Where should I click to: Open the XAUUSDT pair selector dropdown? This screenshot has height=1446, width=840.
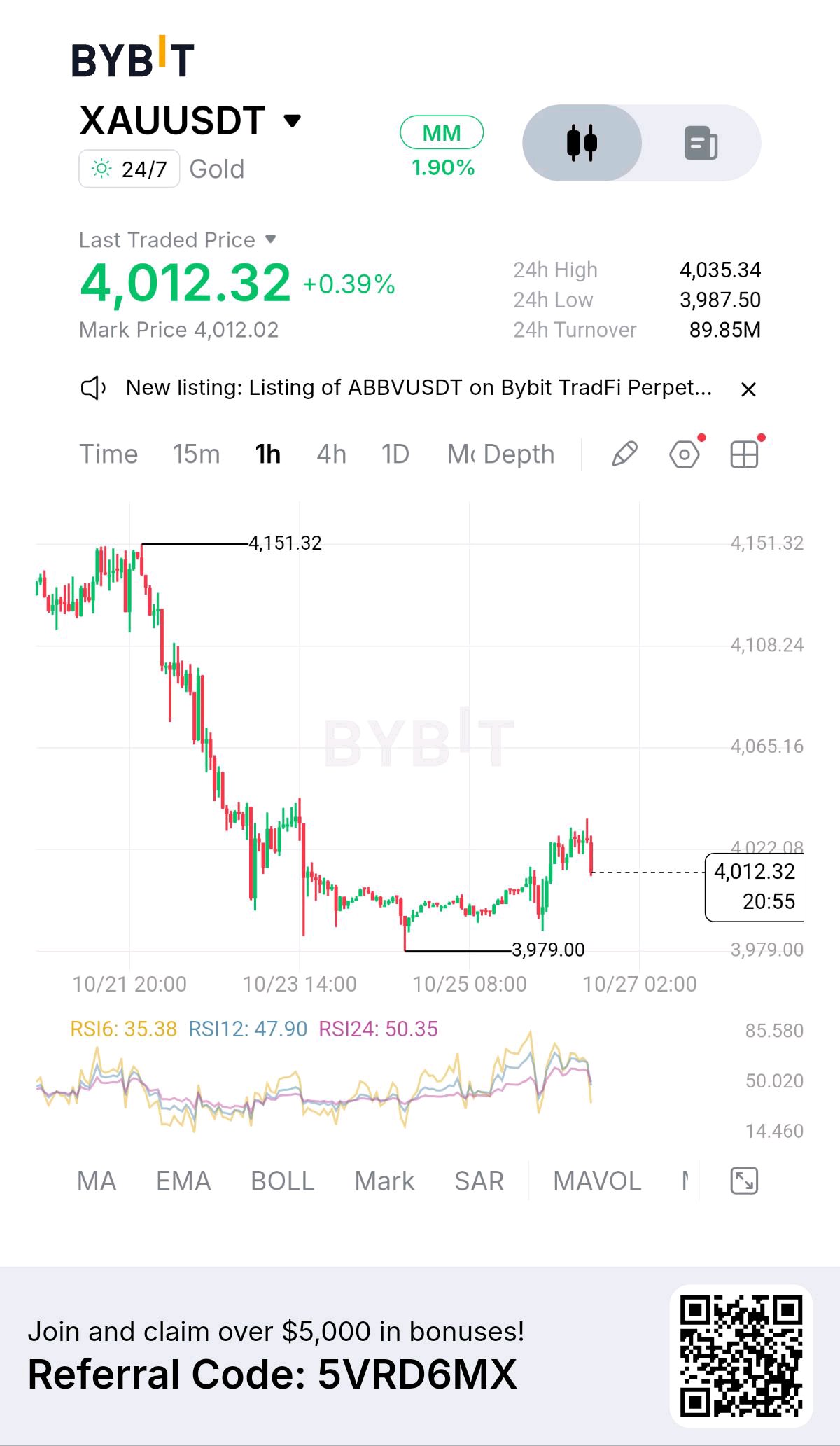pyautogui.click(x=190, y=120)
